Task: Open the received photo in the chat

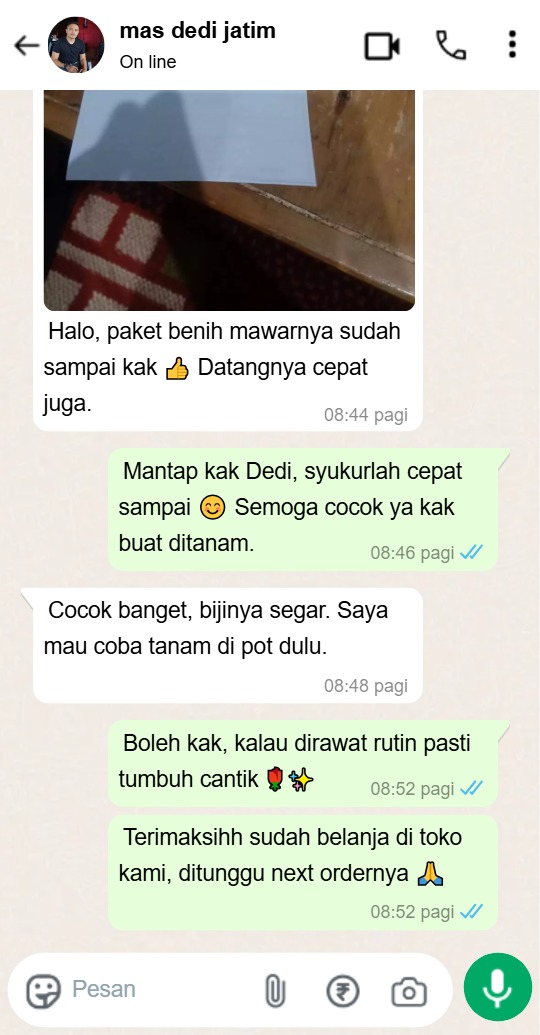Action: [x=229, y=201]
